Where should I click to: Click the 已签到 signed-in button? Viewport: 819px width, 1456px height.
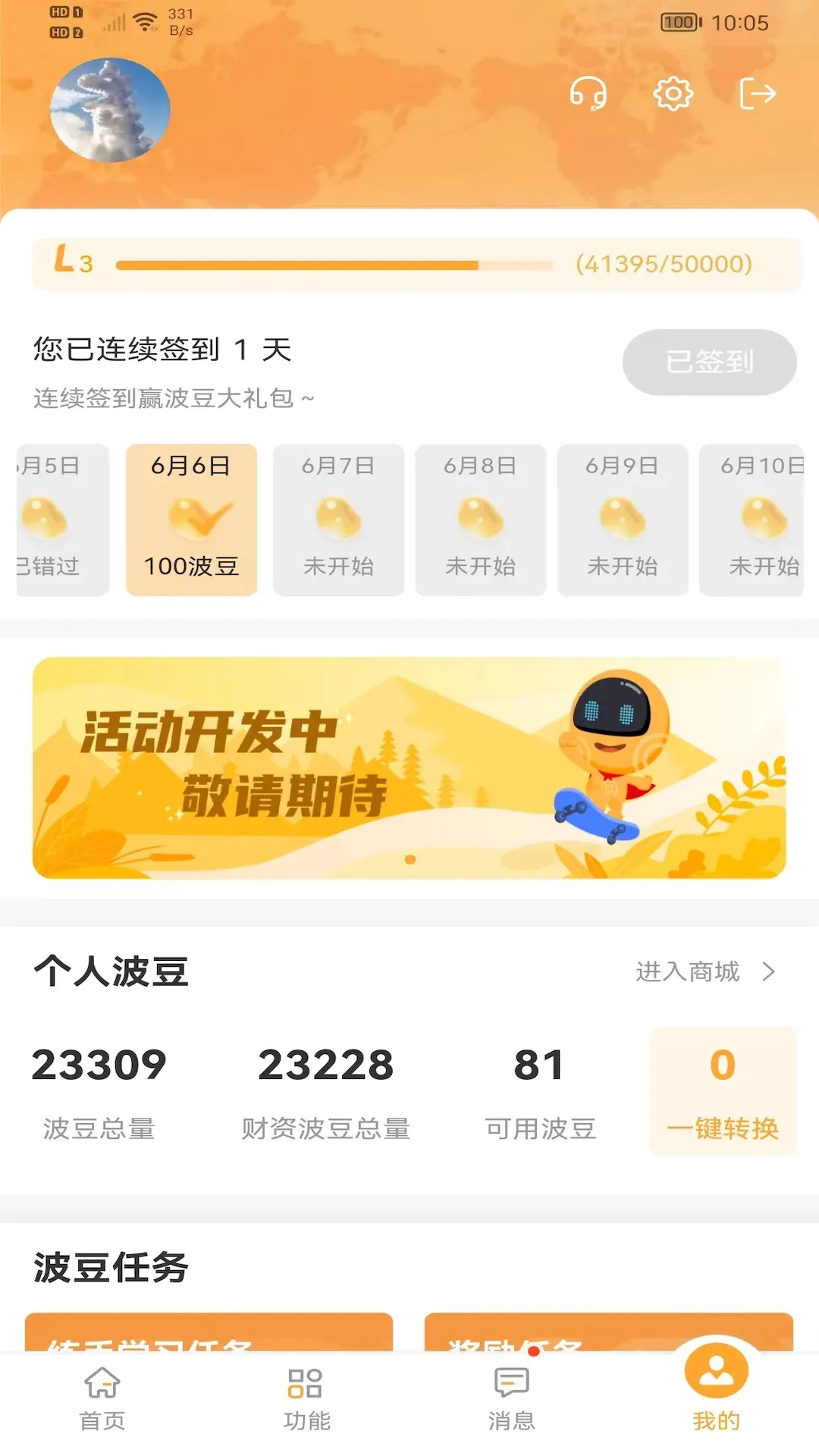coord(709,362)
